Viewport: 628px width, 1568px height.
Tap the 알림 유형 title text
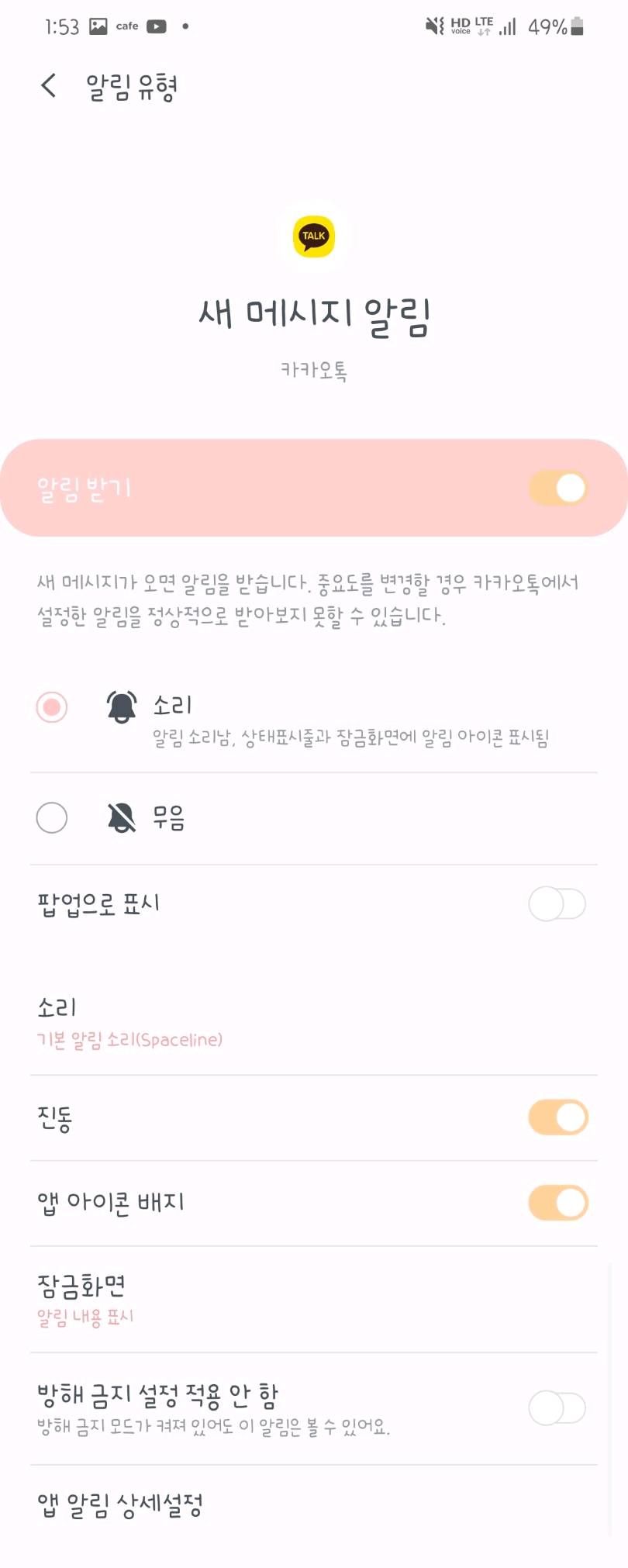click(132, 86)
